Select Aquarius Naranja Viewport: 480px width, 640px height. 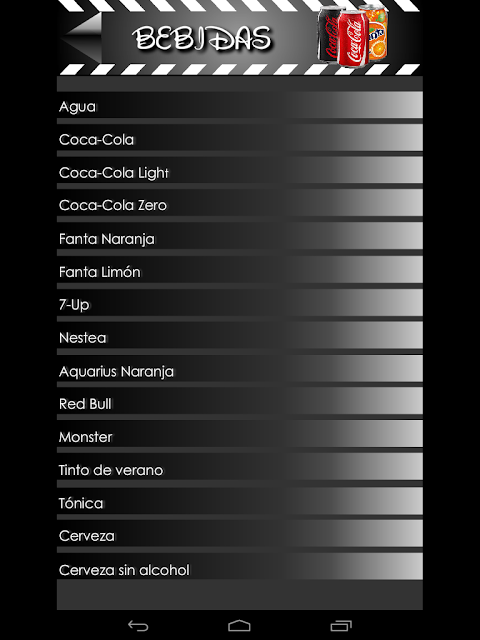240,369
